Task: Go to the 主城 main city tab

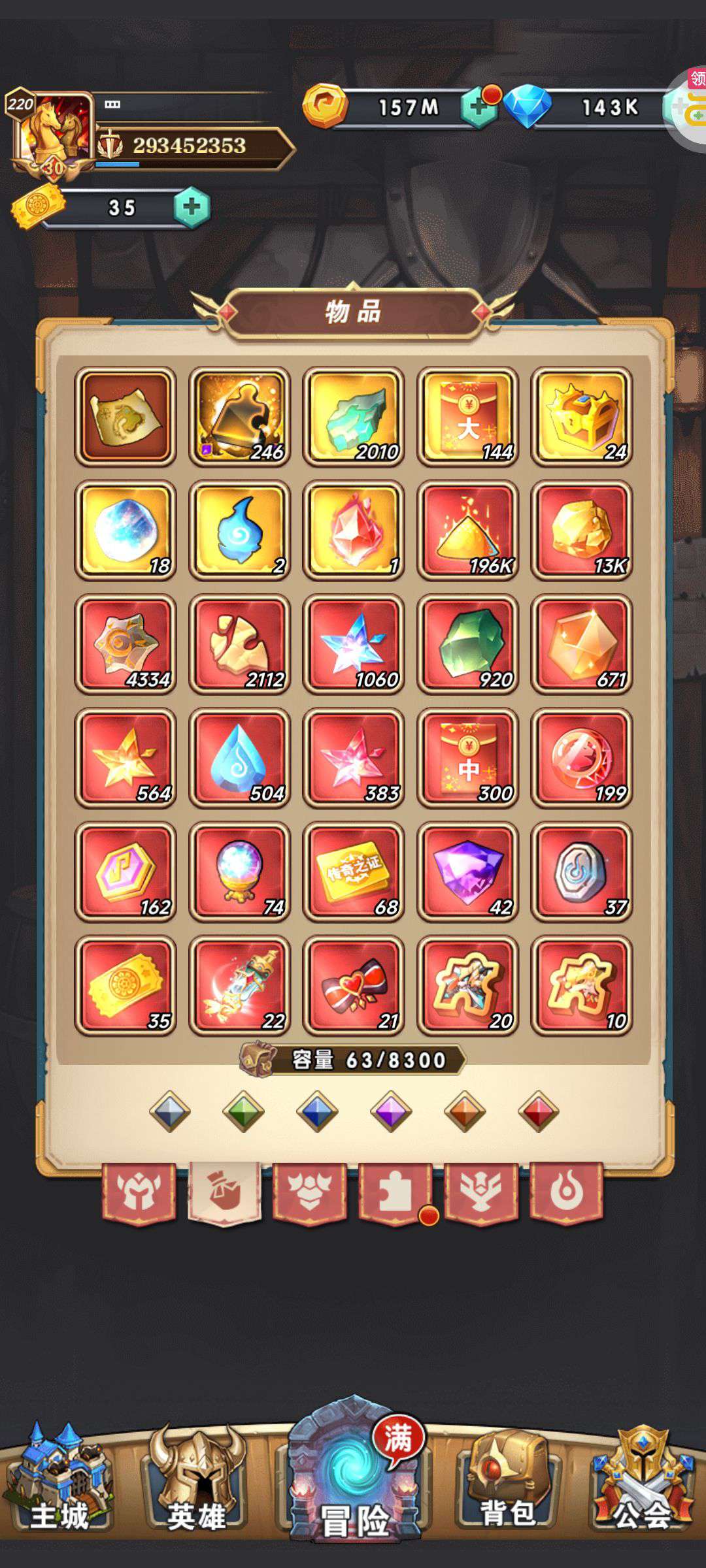Action: click(x=60, y=1478)
